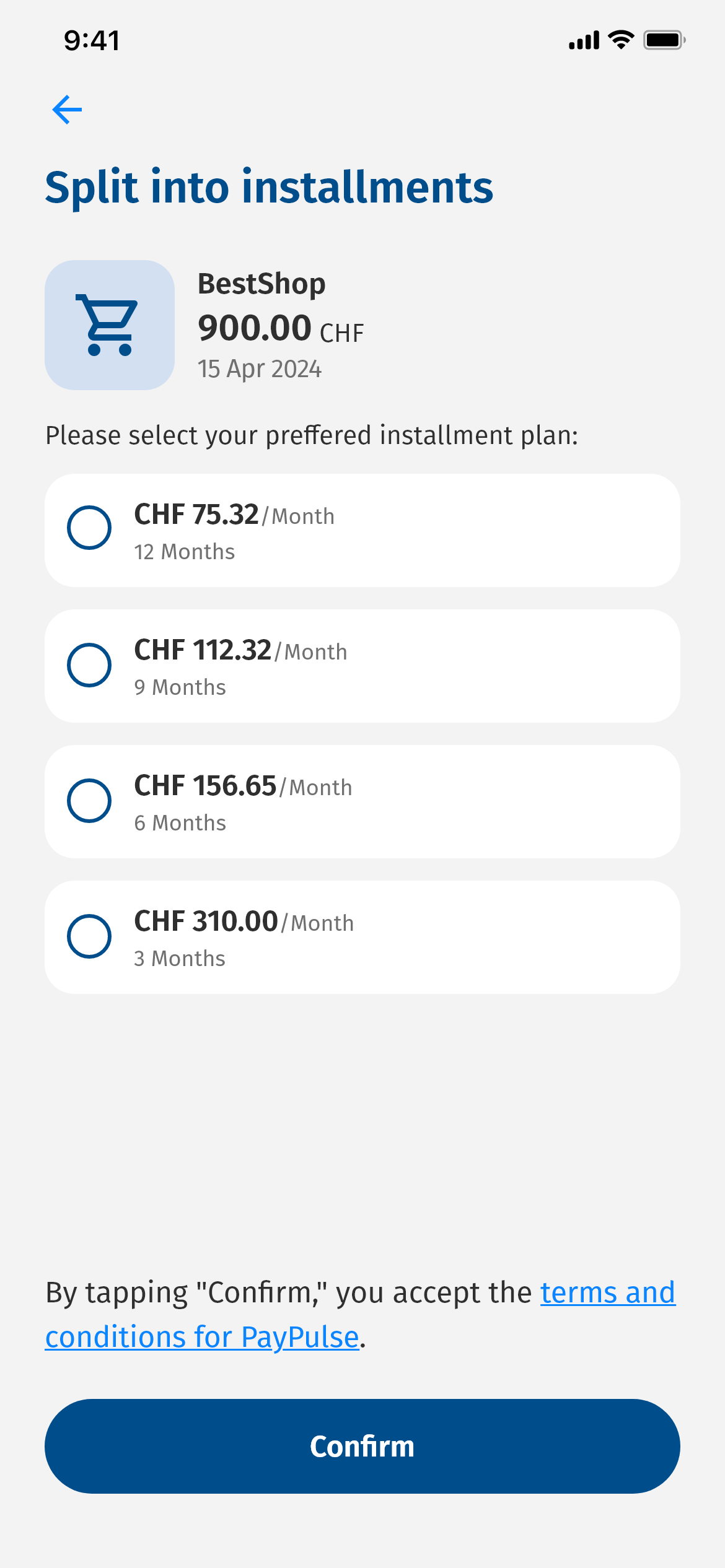Select the 12 Months CHF 75.32 plan
Viewport: 725px width, 1568px height.
tap(362, 530)
